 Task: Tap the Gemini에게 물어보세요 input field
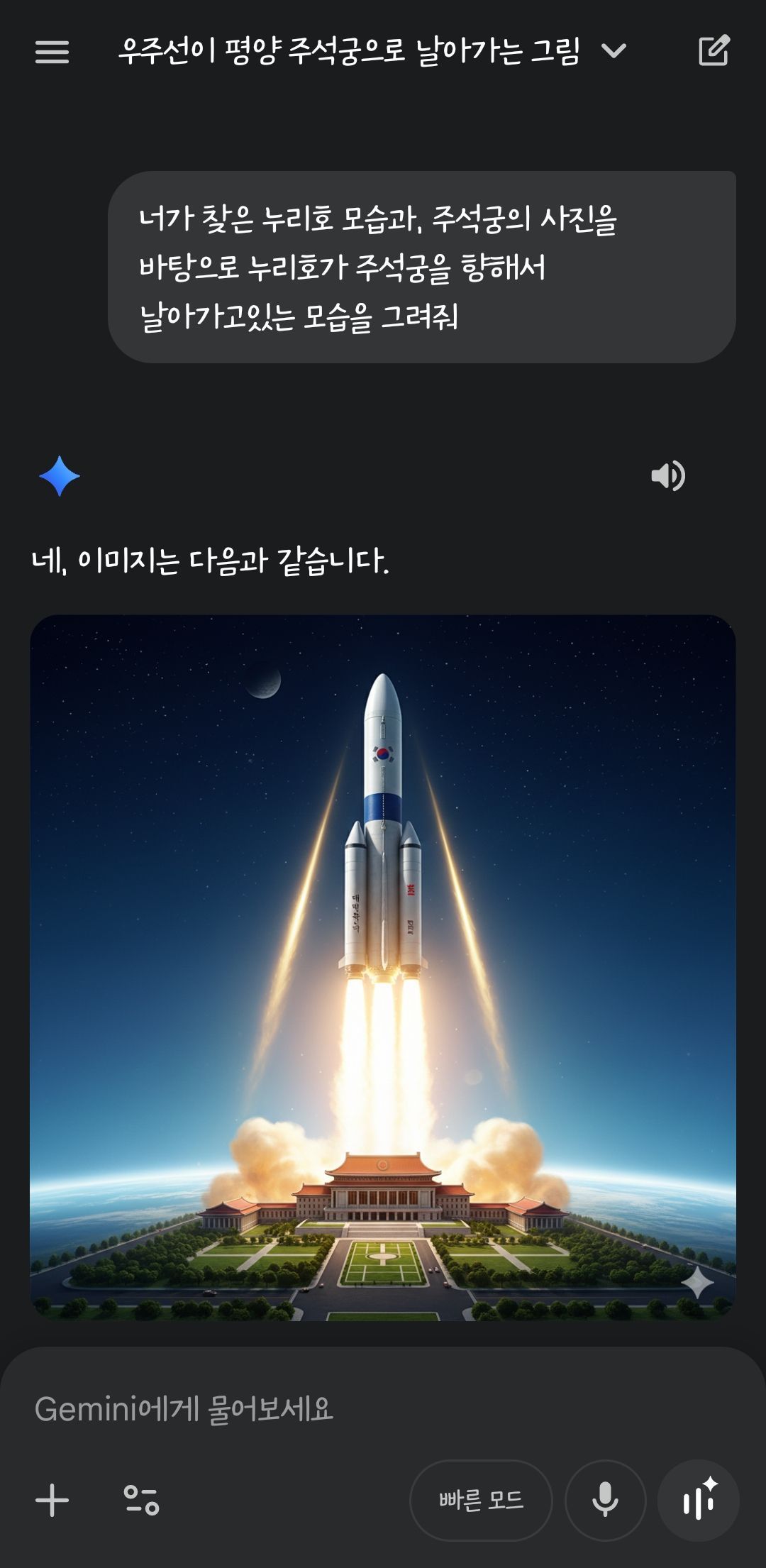[x=284, y=1409]
